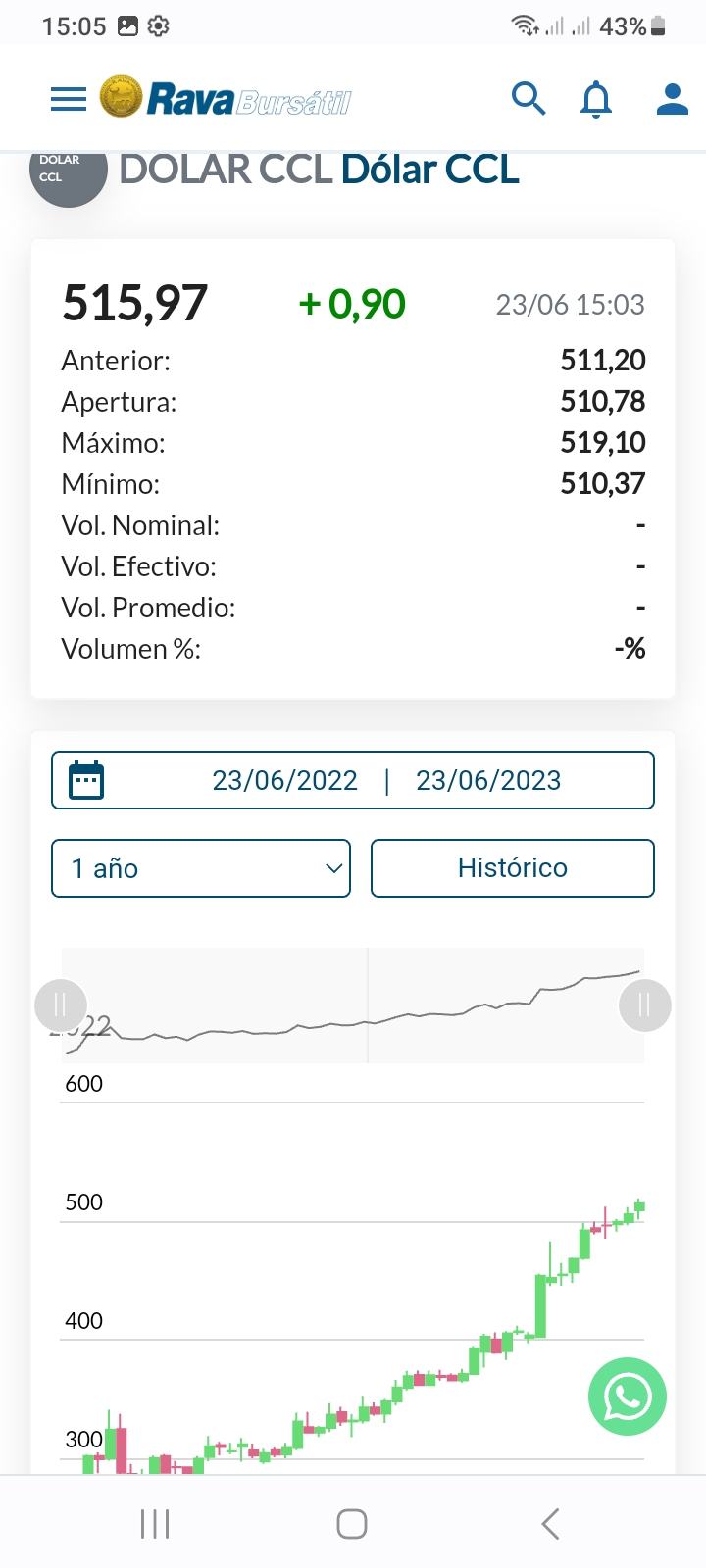Tap the settings gear in the status bar
The image size is (706, 1568).
(160, 26)
